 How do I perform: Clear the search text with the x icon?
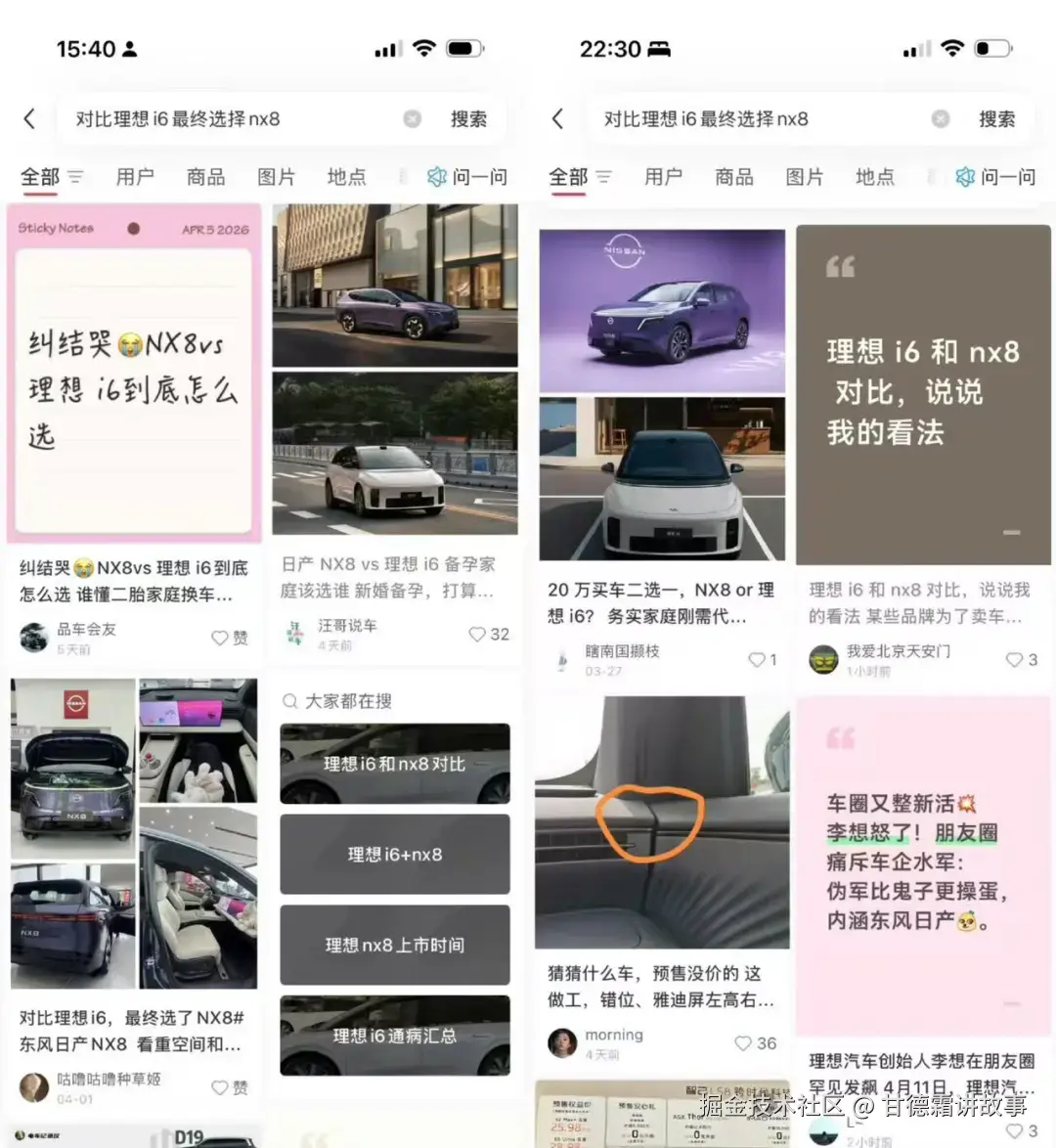click(x=413, y=118)
